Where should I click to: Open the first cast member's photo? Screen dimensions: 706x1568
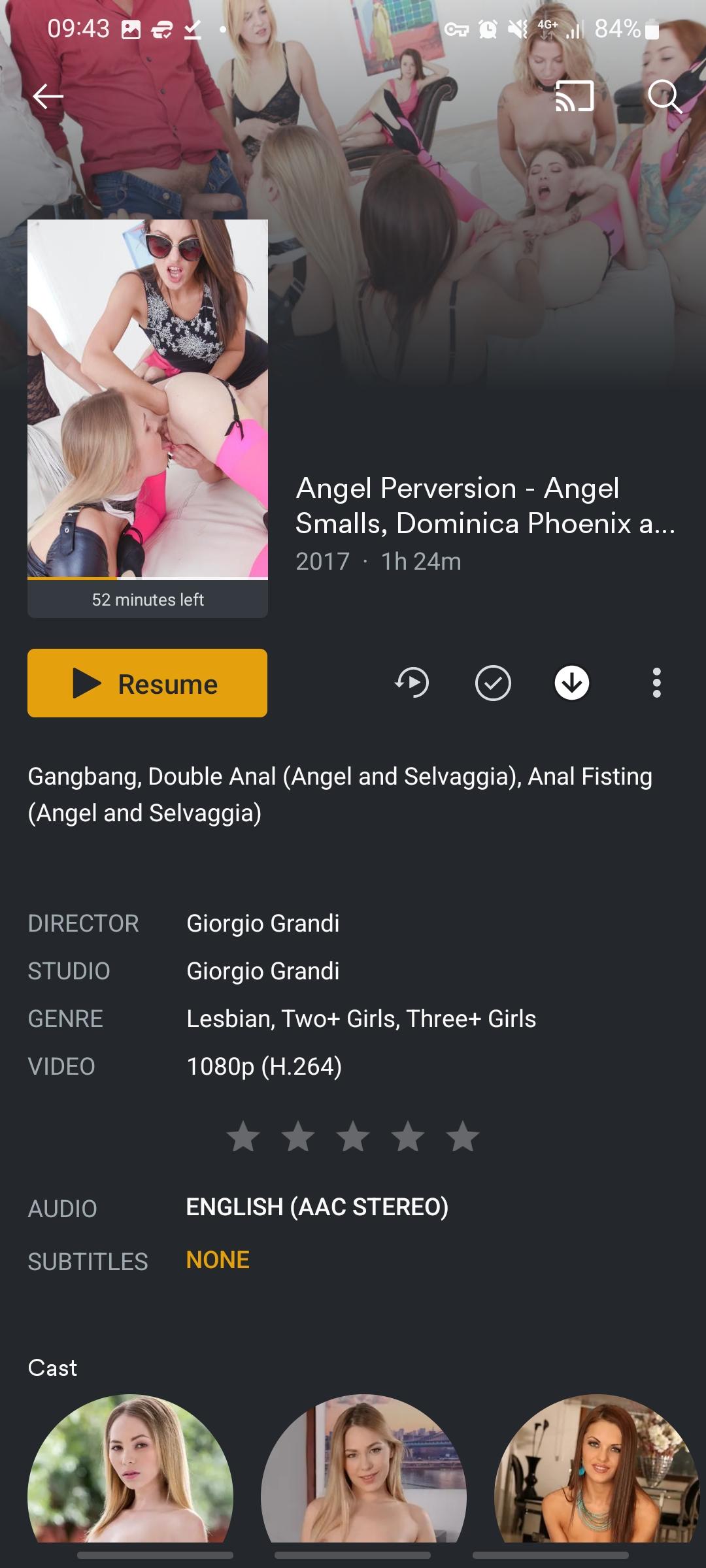tap(131, 1470)
